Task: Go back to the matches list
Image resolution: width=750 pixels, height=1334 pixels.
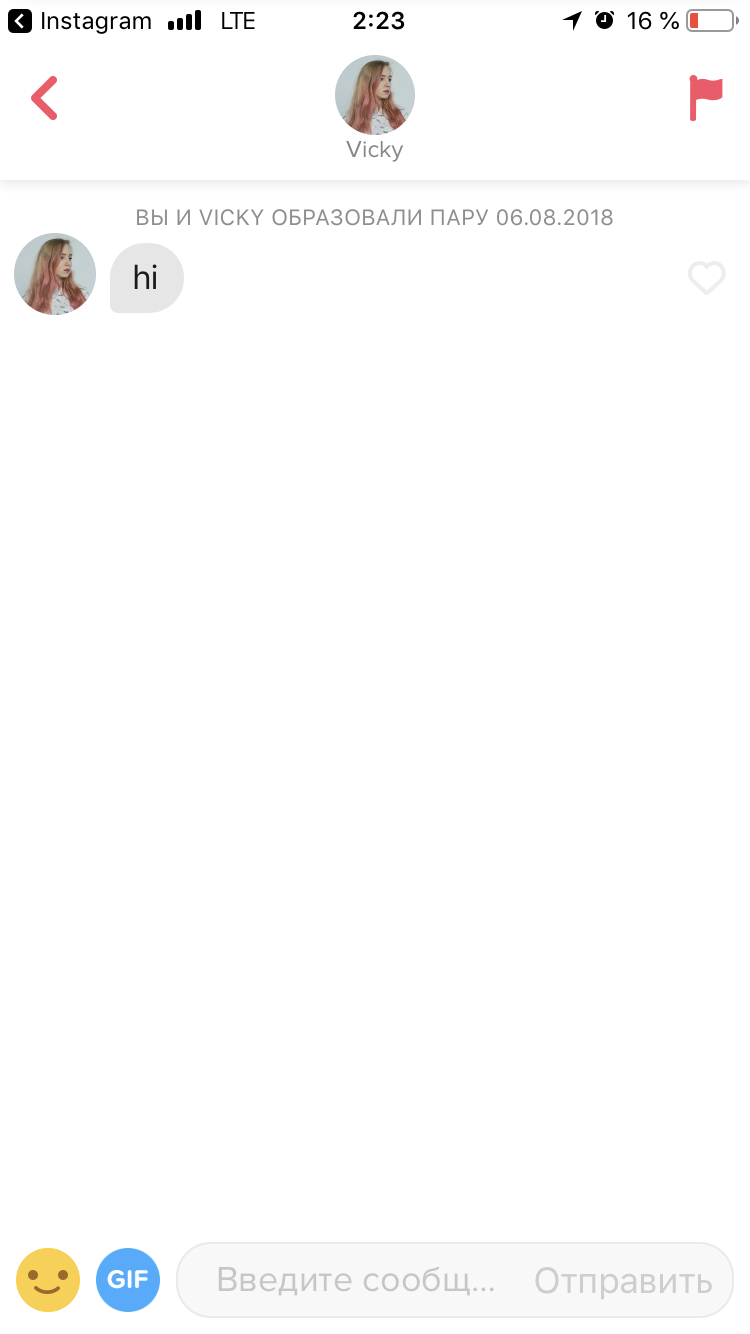Action: [x=44, y=98]
